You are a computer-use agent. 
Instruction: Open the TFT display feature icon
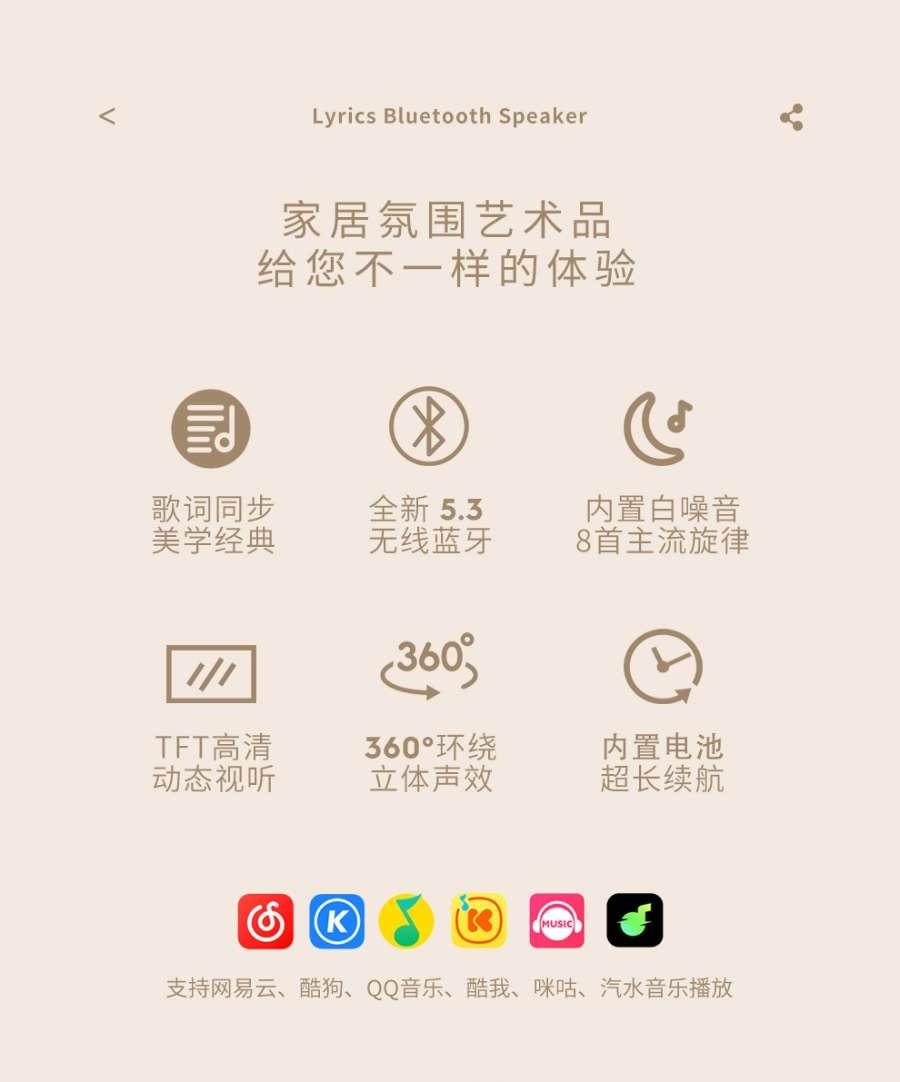point(209,672)
